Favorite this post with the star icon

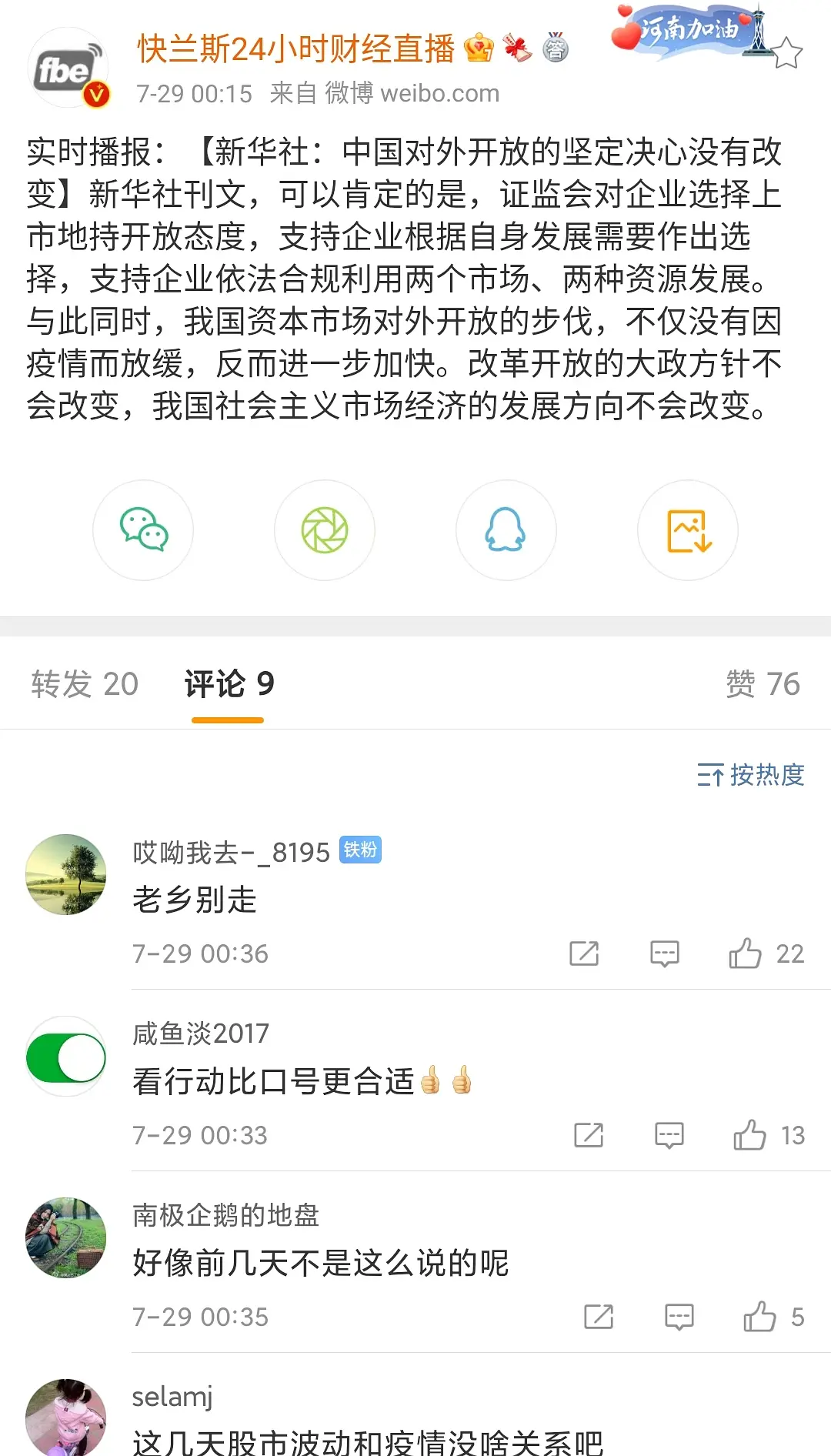click(x=786, y=54)
